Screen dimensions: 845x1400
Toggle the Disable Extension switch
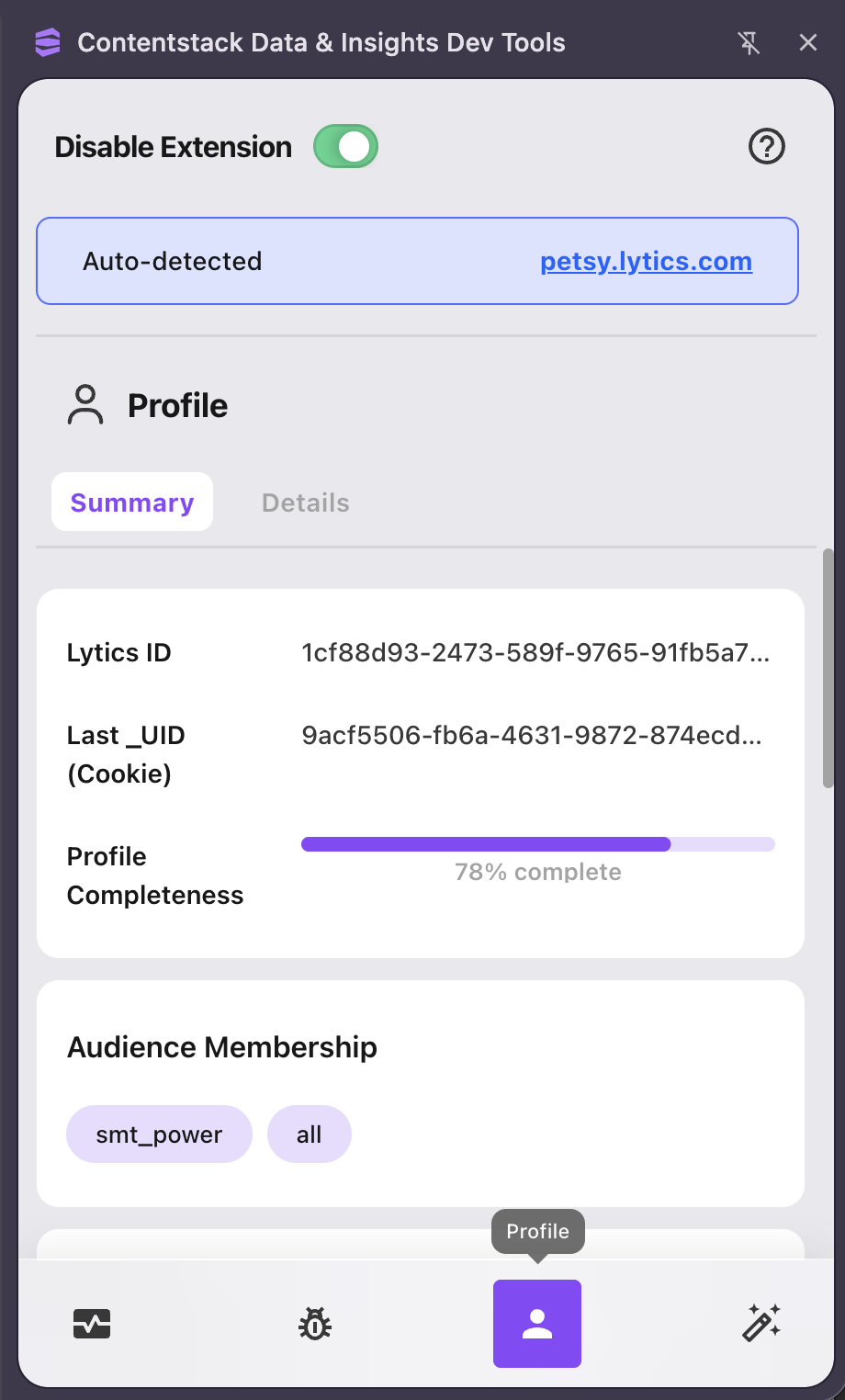pyautogui.click(x=345, y=147)
